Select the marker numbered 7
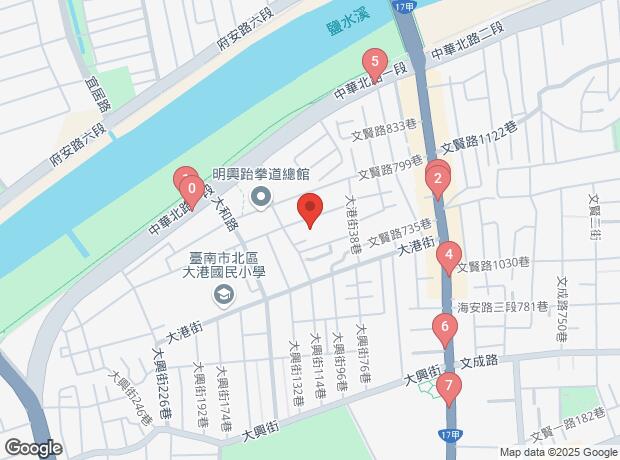 click(449, 385)
